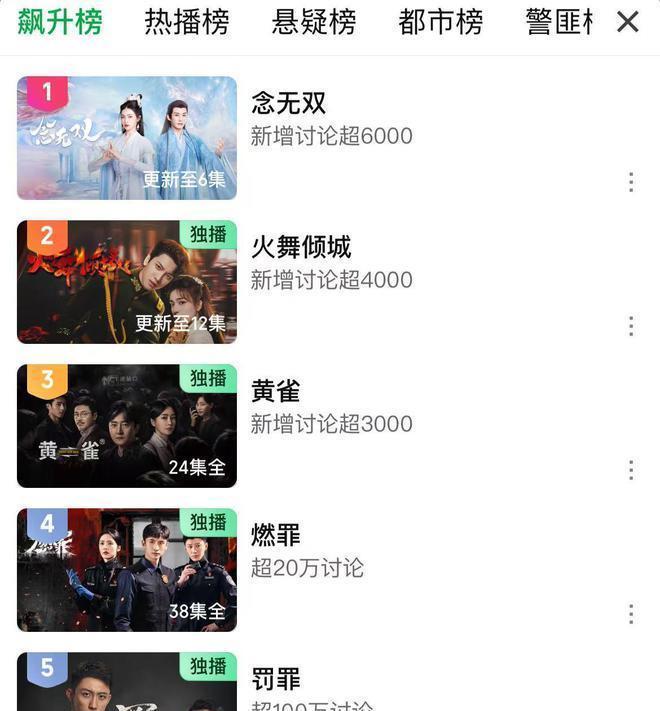Image resolution: width=660 pixels, height=711 pixels.
Task: Show more options for 火舞倾城
Action: click(631, 326)
